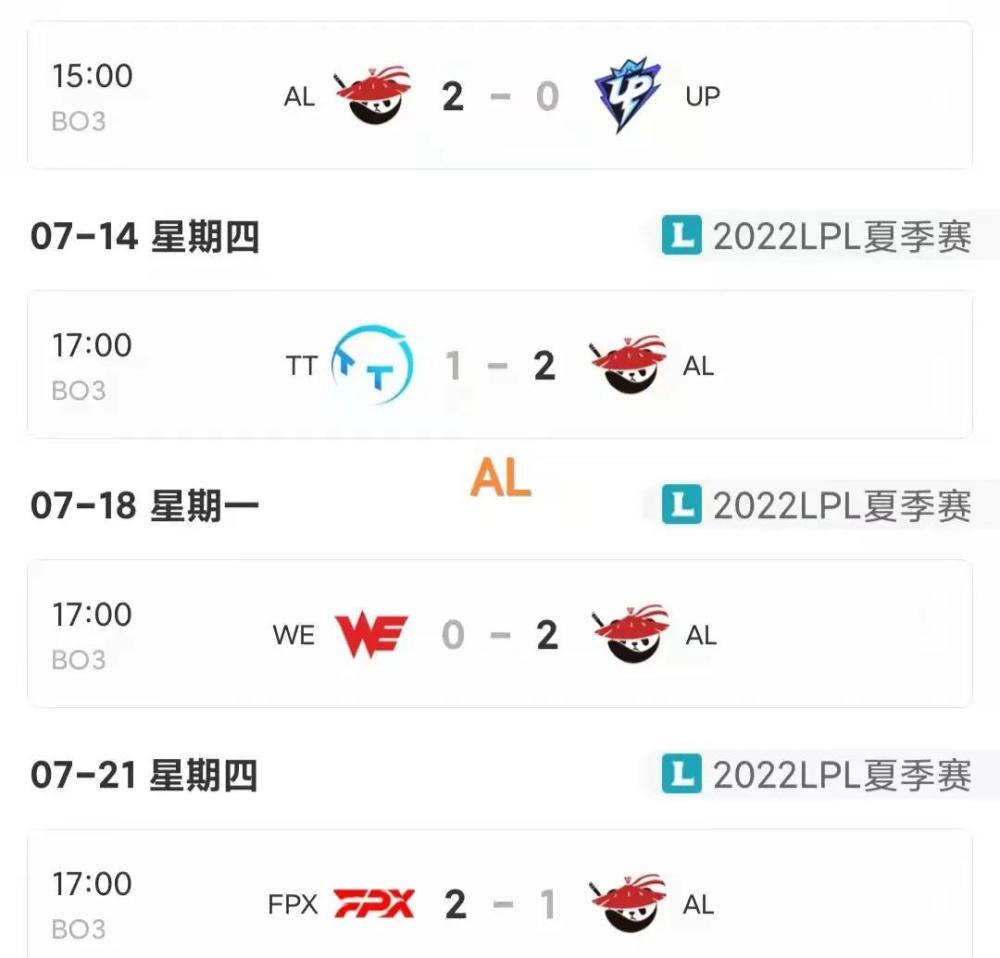Open the WE vs AL match card

pyautogui.click(x=500, y=634)
